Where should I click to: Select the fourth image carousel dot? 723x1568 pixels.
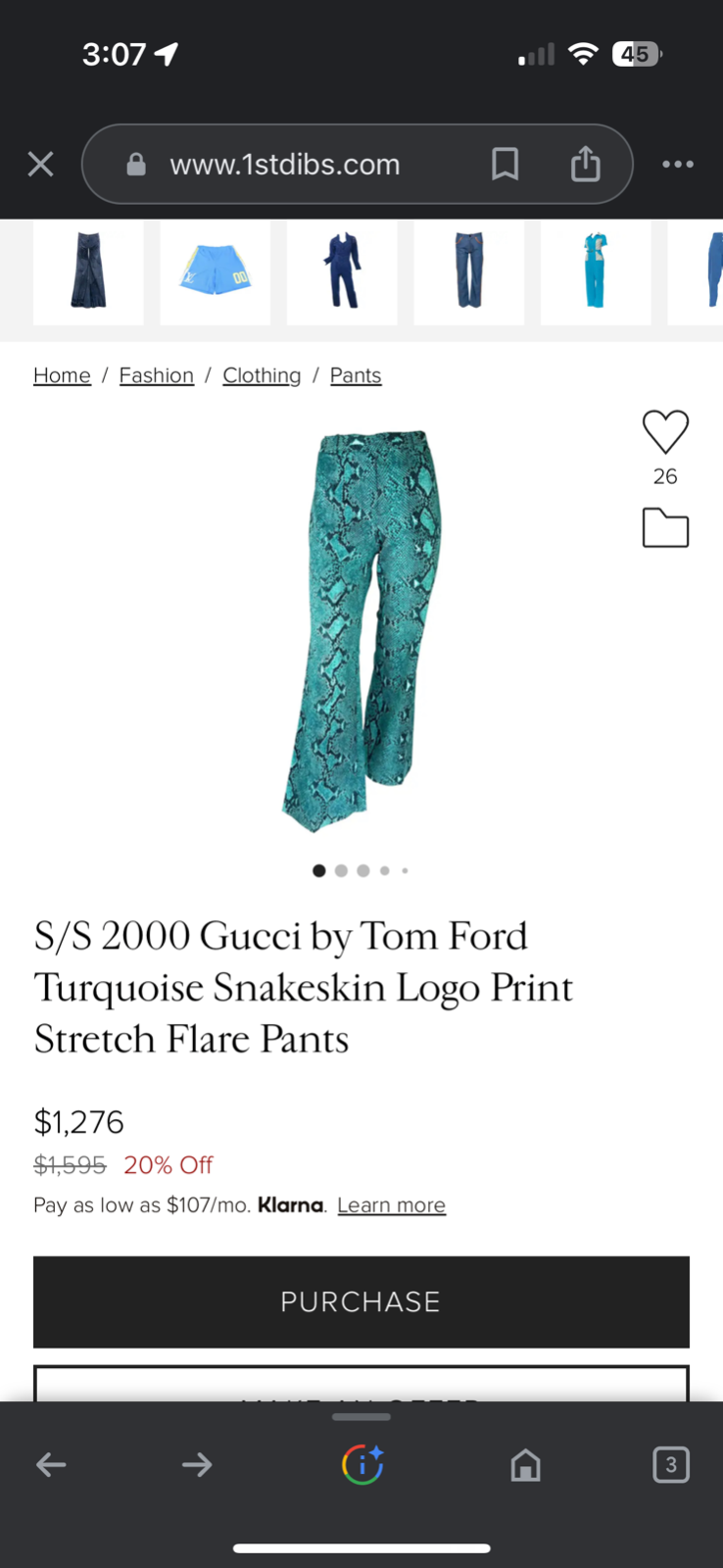pos(384,870)
